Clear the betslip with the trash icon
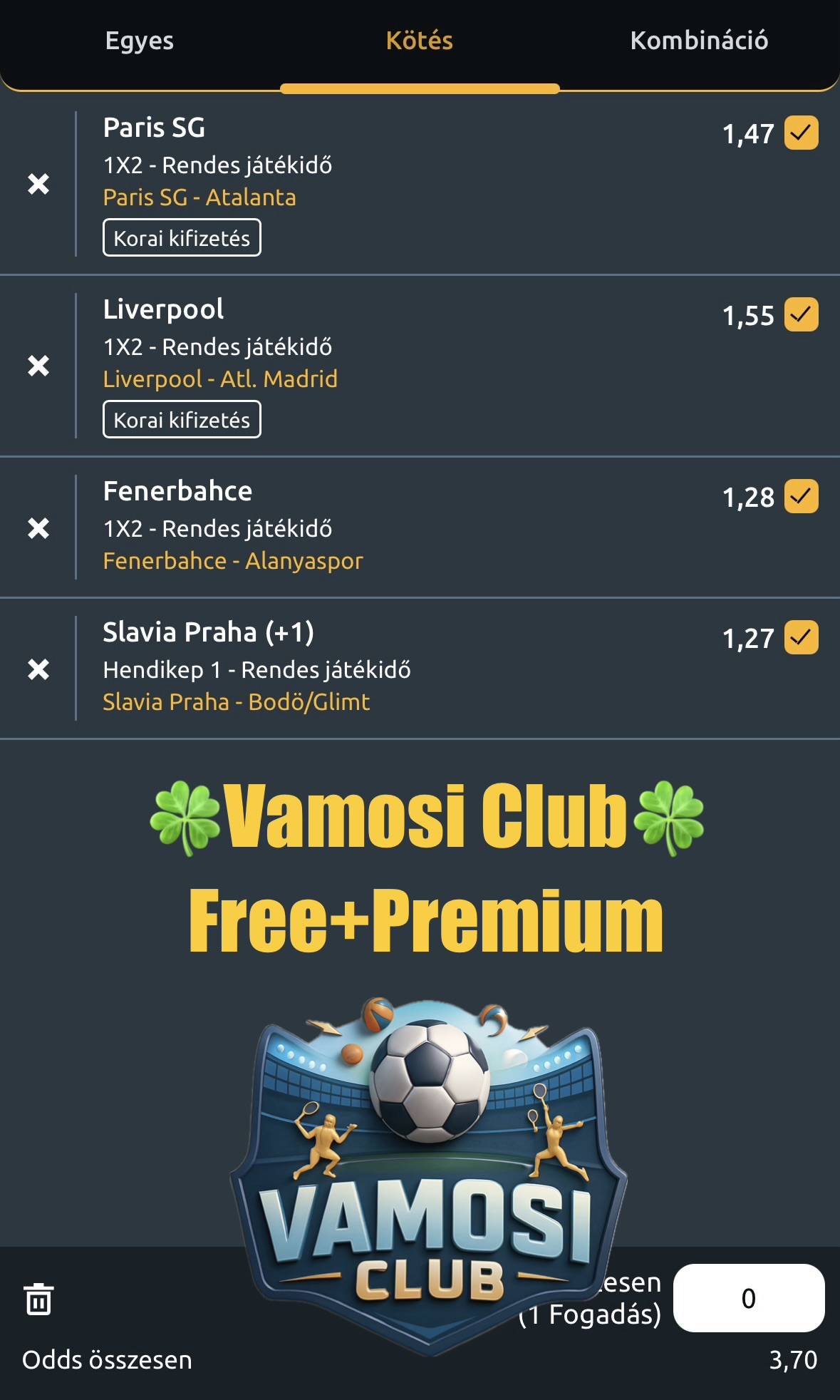 38,1299
